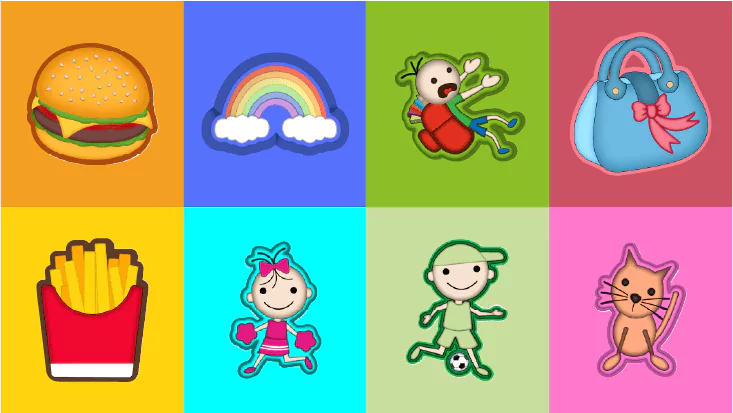
Task: Choose the tumbling boy picture tile
Action: 457,104
